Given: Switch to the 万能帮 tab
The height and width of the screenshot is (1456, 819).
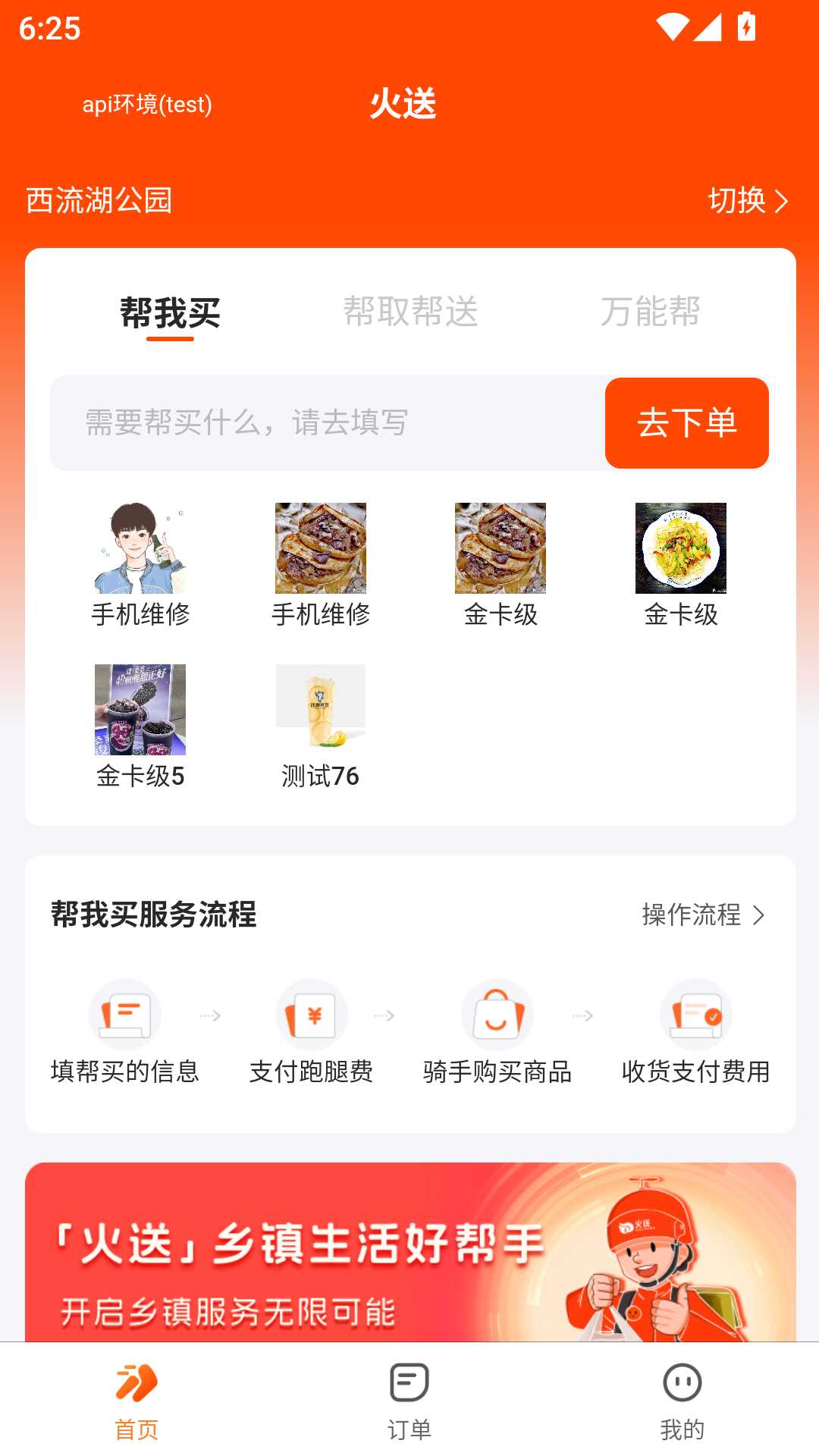Looking at the screenshot, I should point(652,311).
